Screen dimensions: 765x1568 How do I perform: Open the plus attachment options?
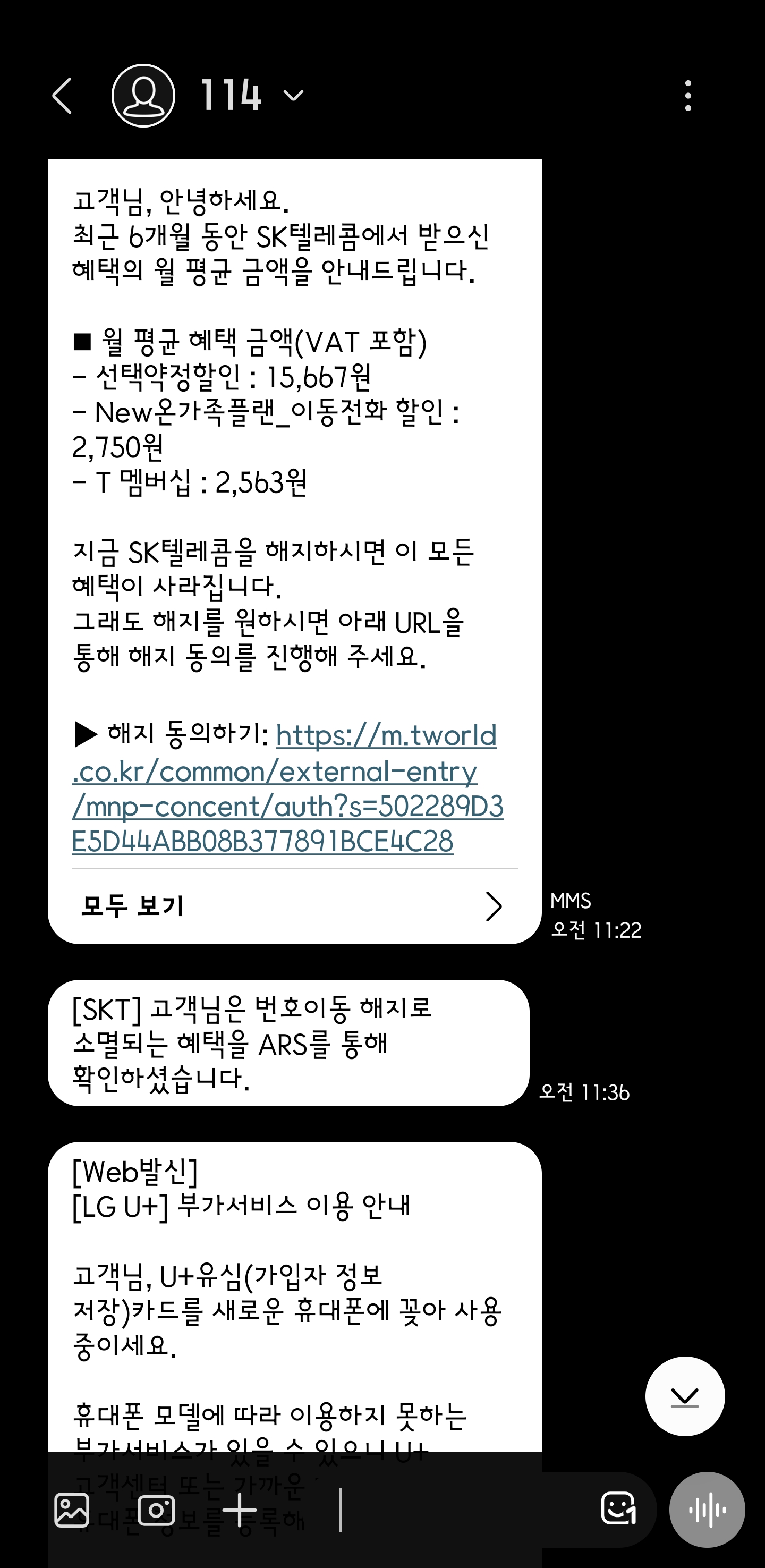click(x=239, y=1510)
